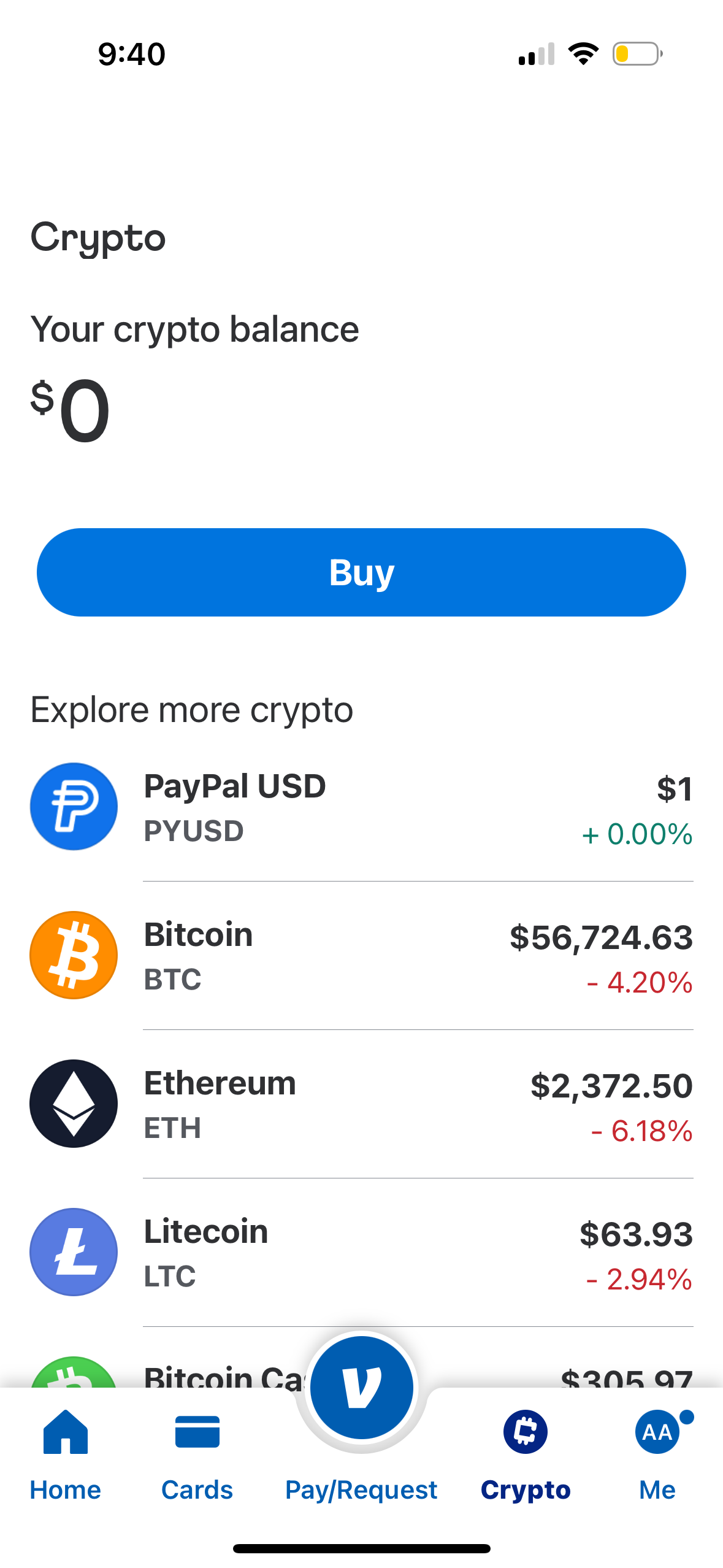Open the Cards section icon
The width and height of the screenshot is (723, 1568).
197,1431
